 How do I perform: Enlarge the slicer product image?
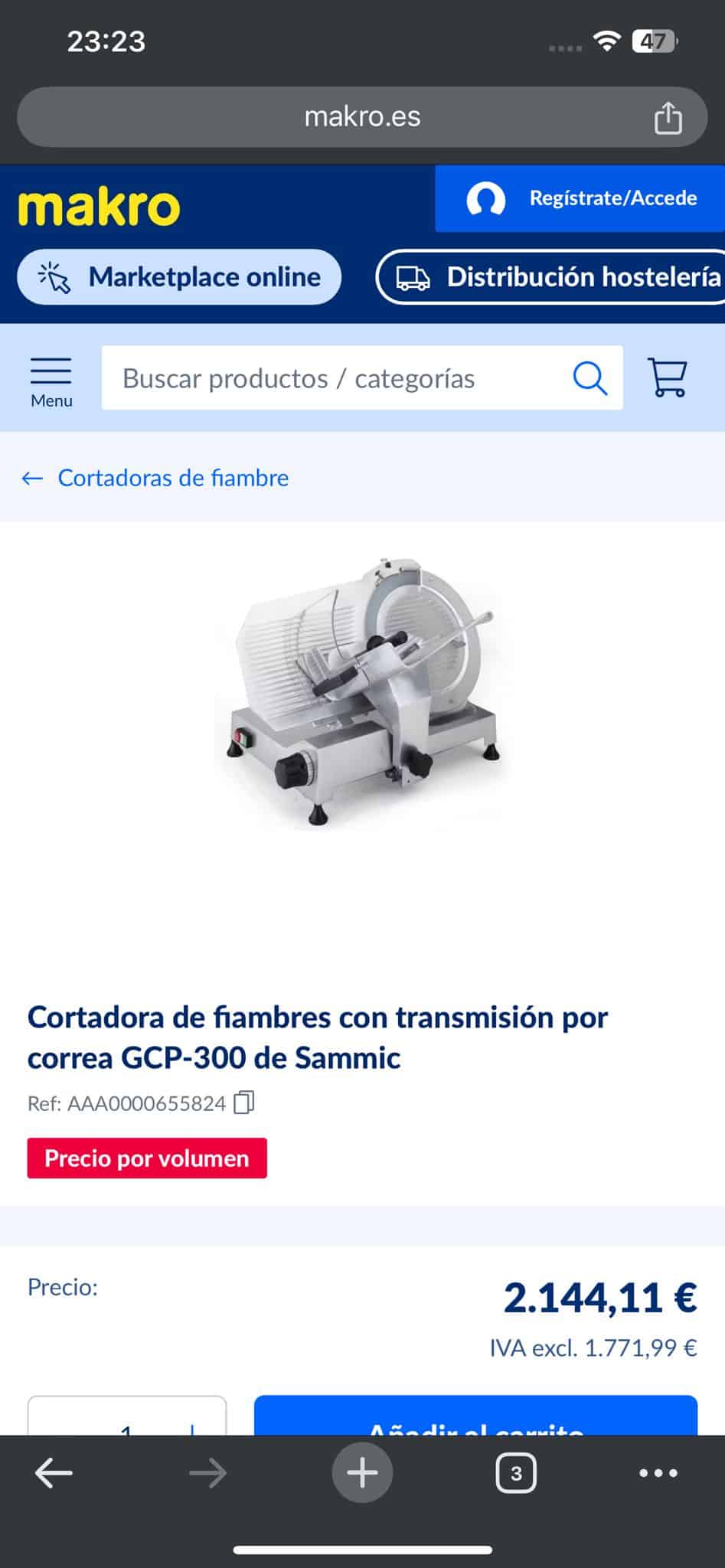[x=362, y=691]
